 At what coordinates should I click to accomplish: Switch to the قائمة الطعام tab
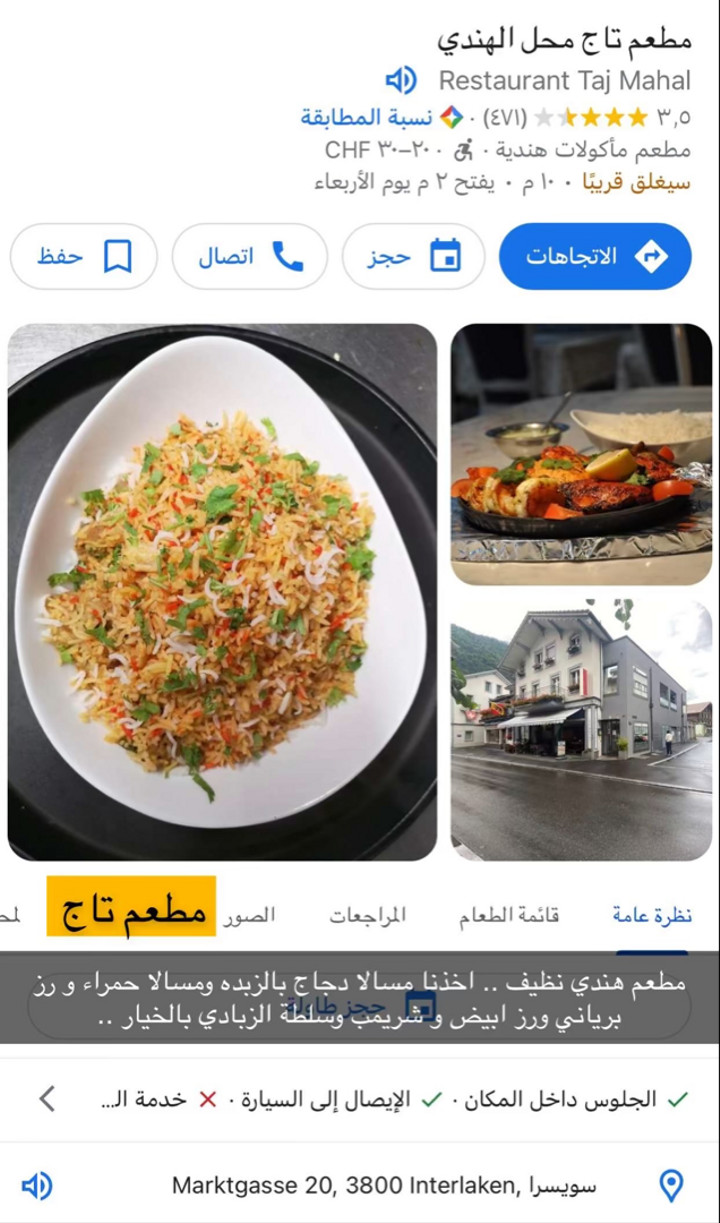(x=509, y=915)
